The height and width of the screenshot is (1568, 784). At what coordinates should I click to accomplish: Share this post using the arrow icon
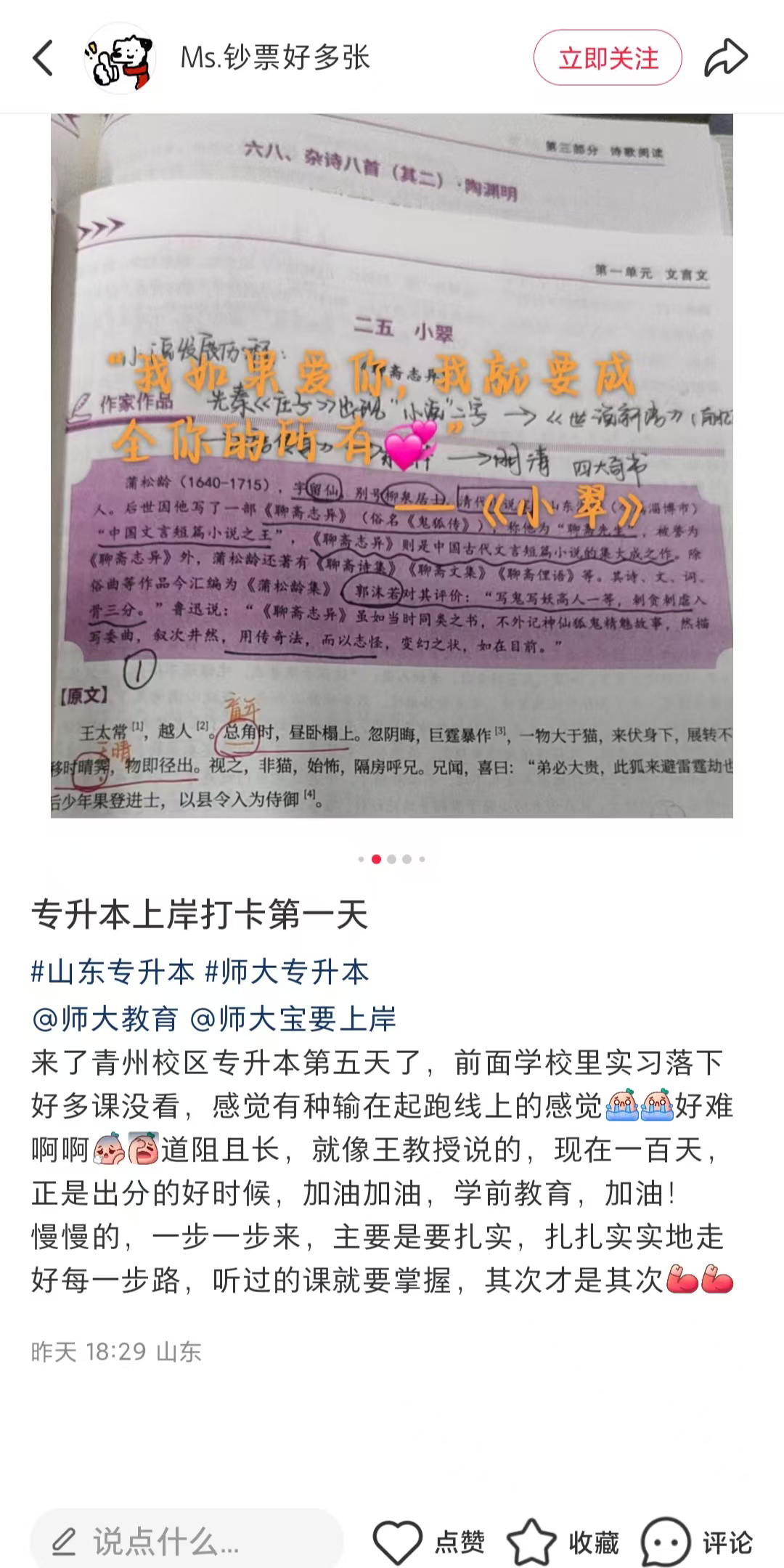tap(725, 58)
